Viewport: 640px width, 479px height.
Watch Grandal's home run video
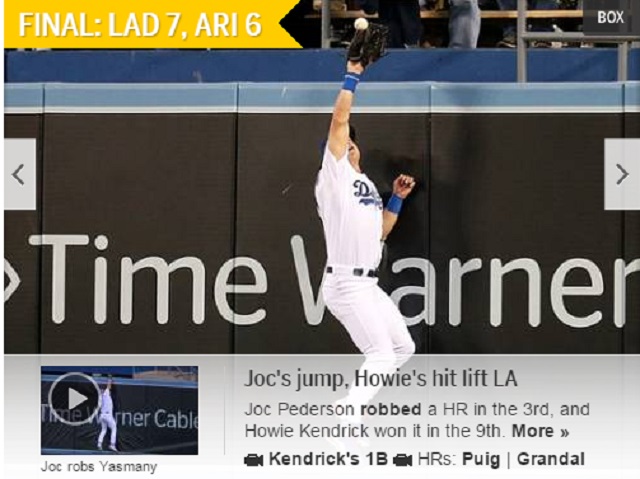tap(550, 459)
